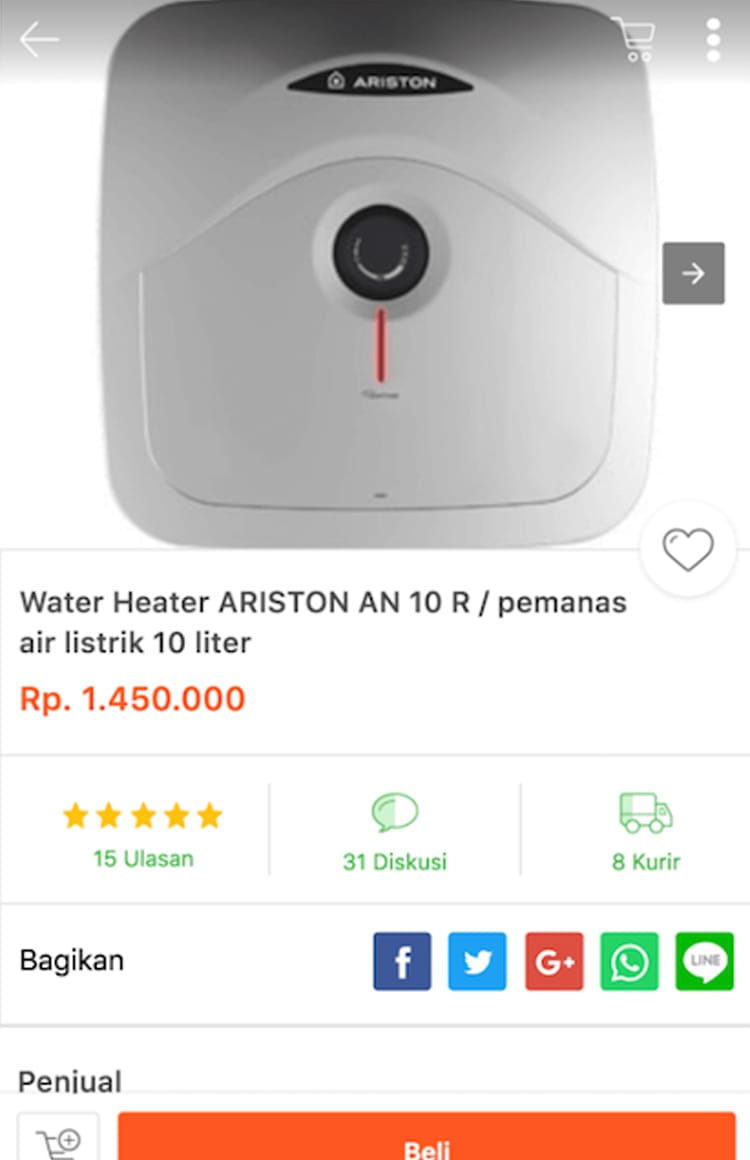This screenshot has height=1160, width=750.
Task: Share the product on LINE
Action: click(704, 961)
